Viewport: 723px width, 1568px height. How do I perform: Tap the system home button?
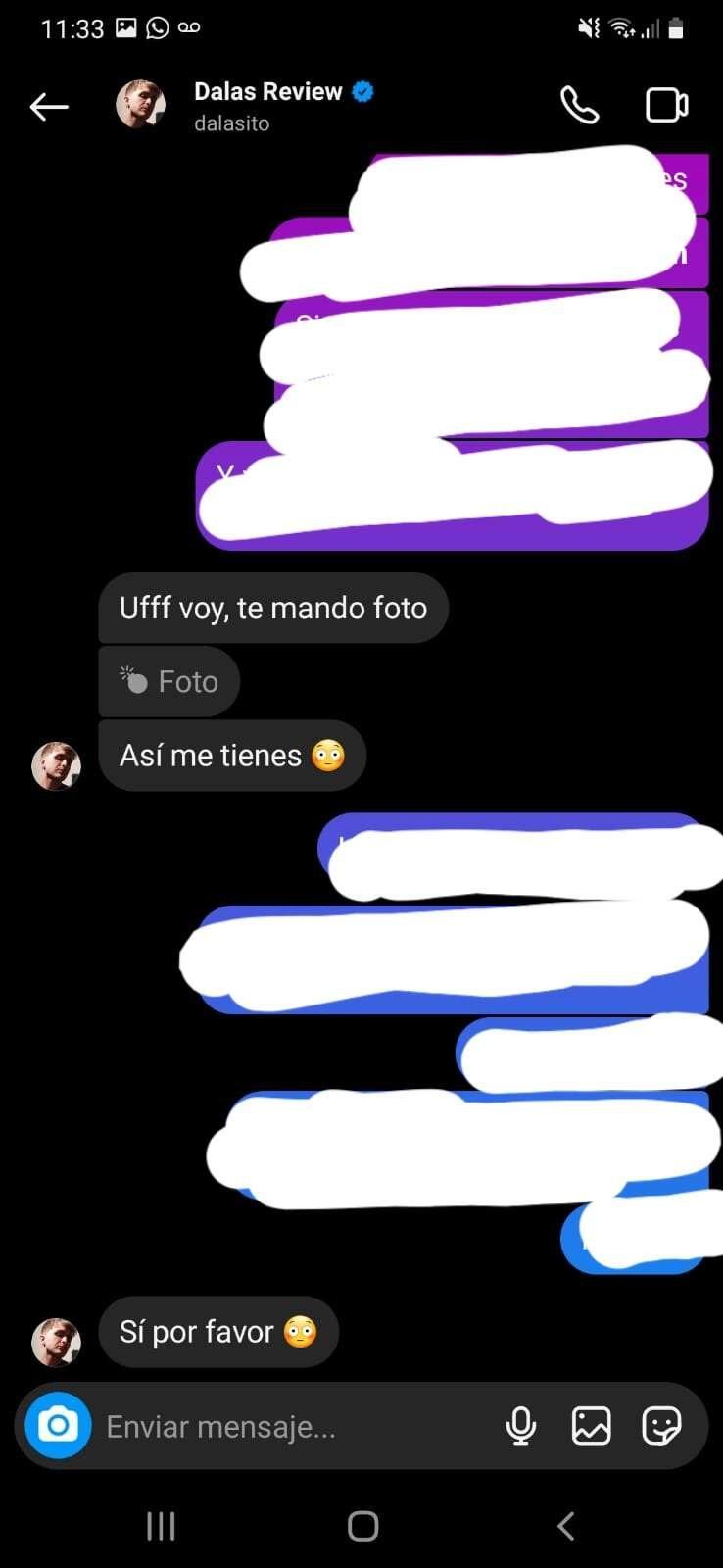tap(362, 1526)
